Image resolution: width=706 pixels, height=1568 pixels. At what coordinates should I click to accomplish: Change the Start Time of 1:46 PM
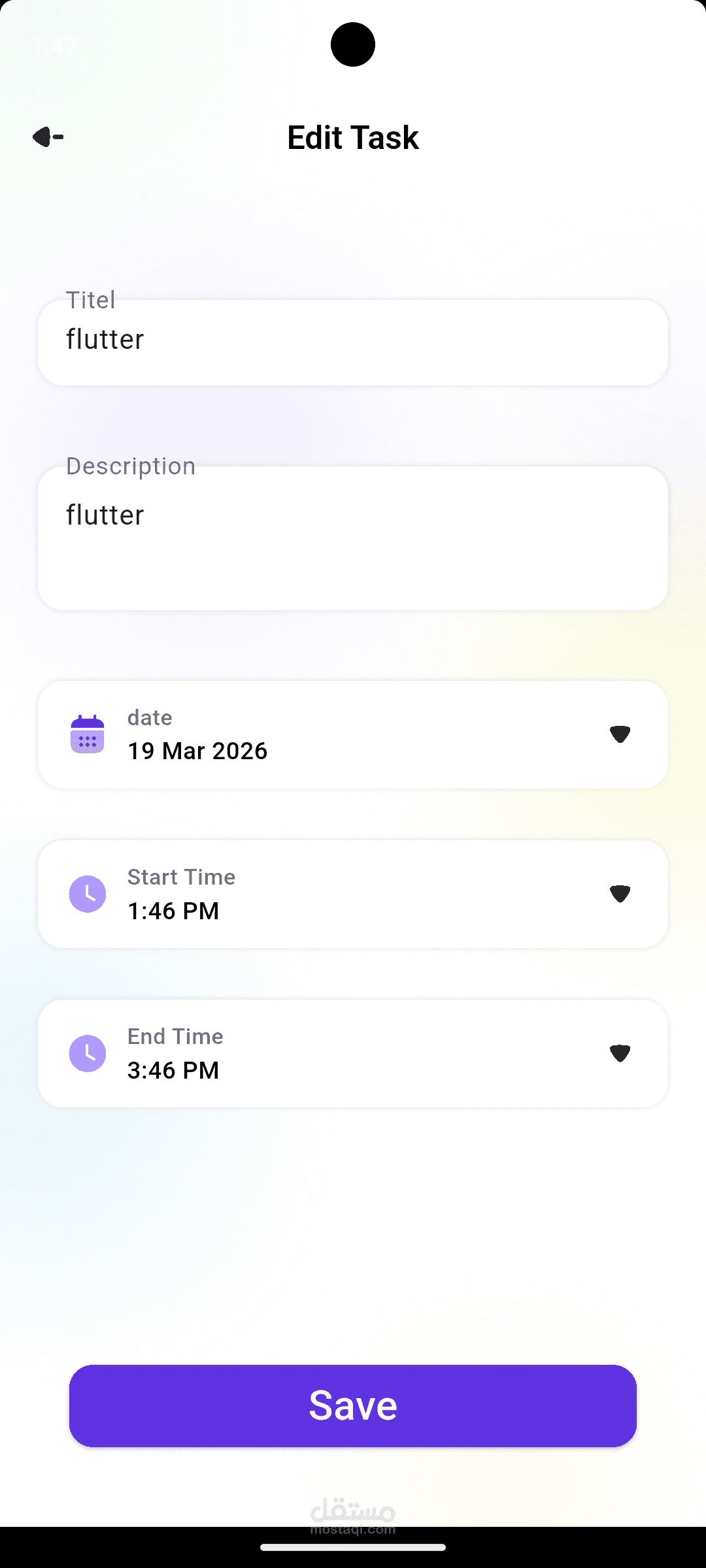(353, 894)
